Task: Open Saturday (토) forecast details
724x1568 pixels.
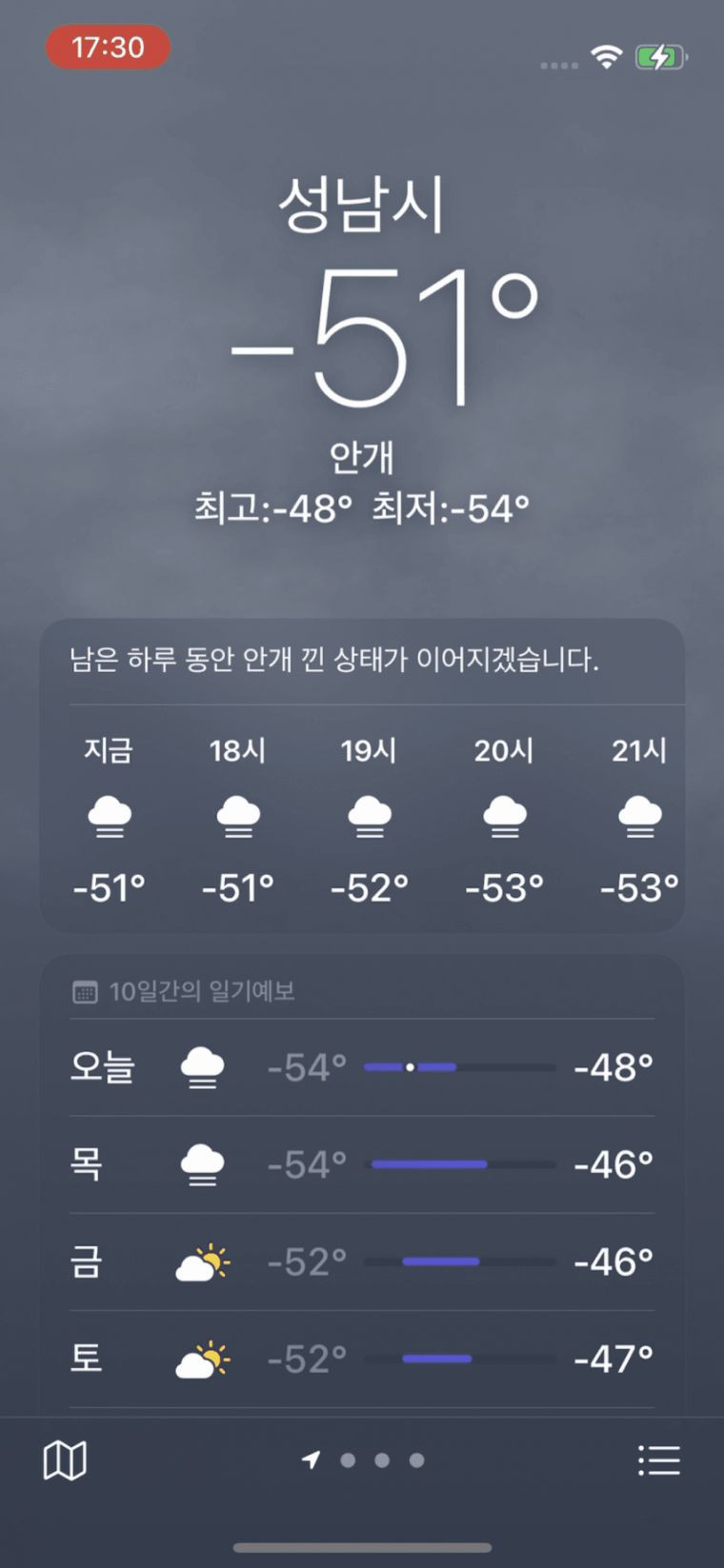Action: (x=362, y=1359)
